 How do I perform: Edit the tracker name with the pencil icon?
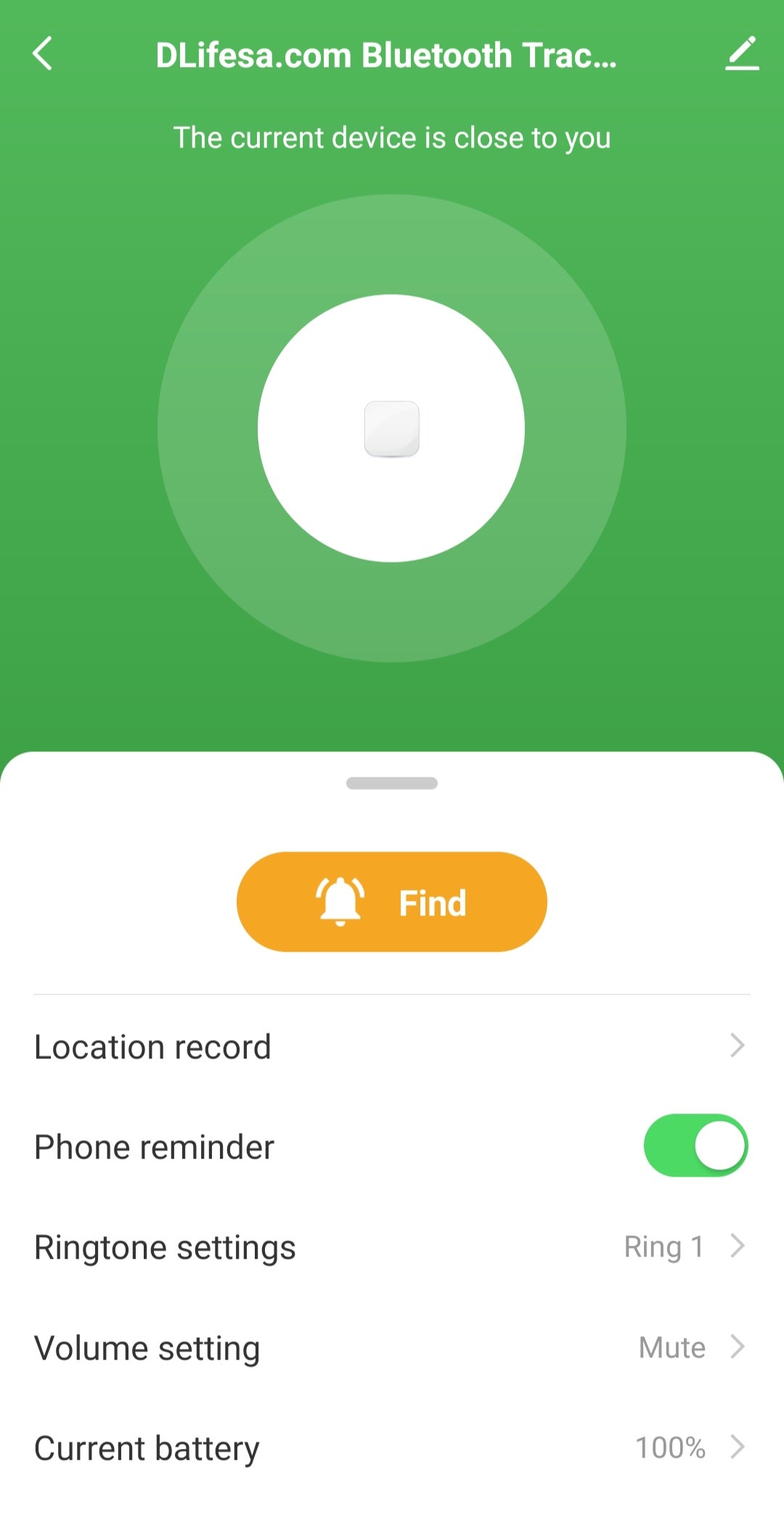point(742,54)
